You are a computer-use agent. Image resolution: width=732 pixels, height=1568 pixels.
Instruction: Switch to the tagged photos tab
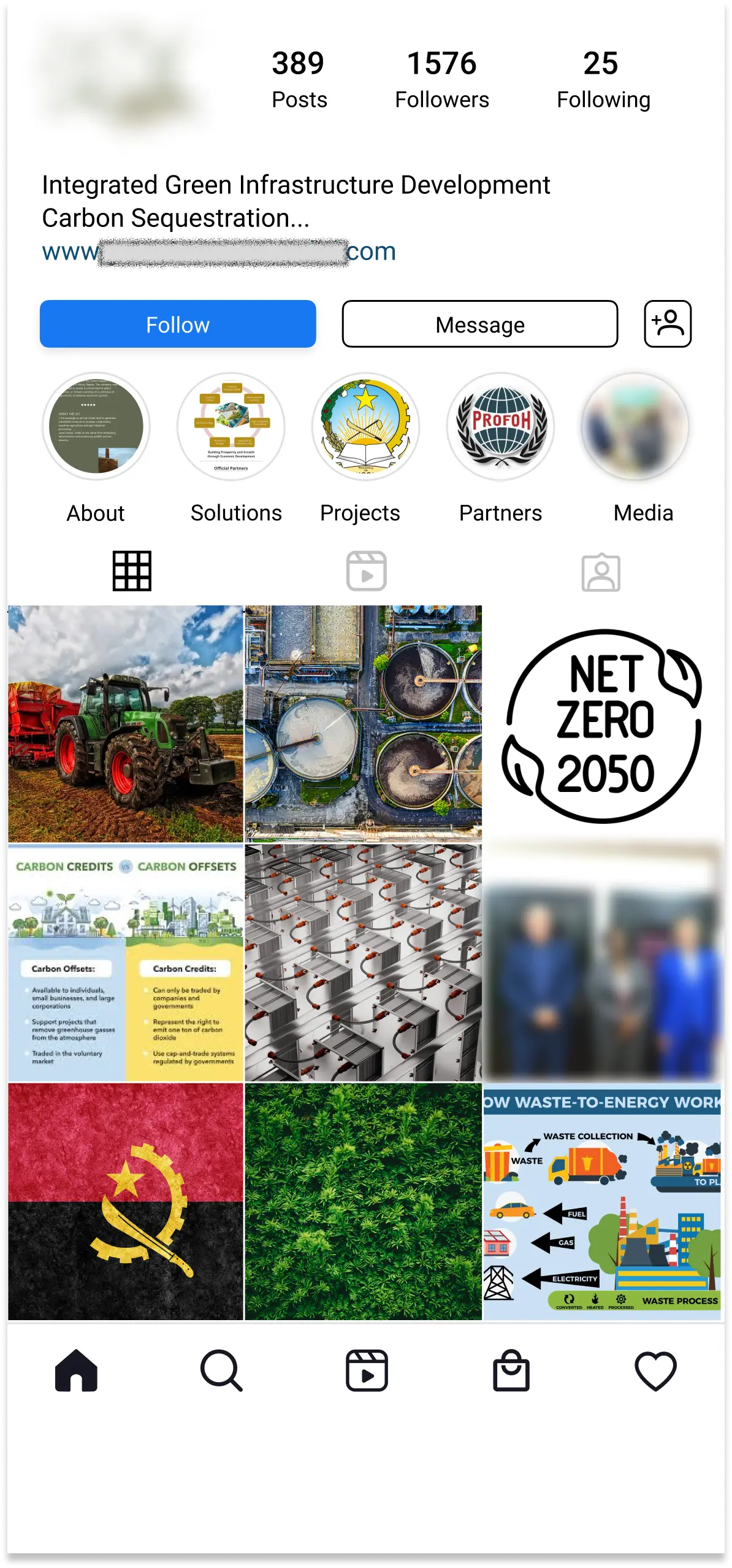pyautogui.click(x=600, y=572)
